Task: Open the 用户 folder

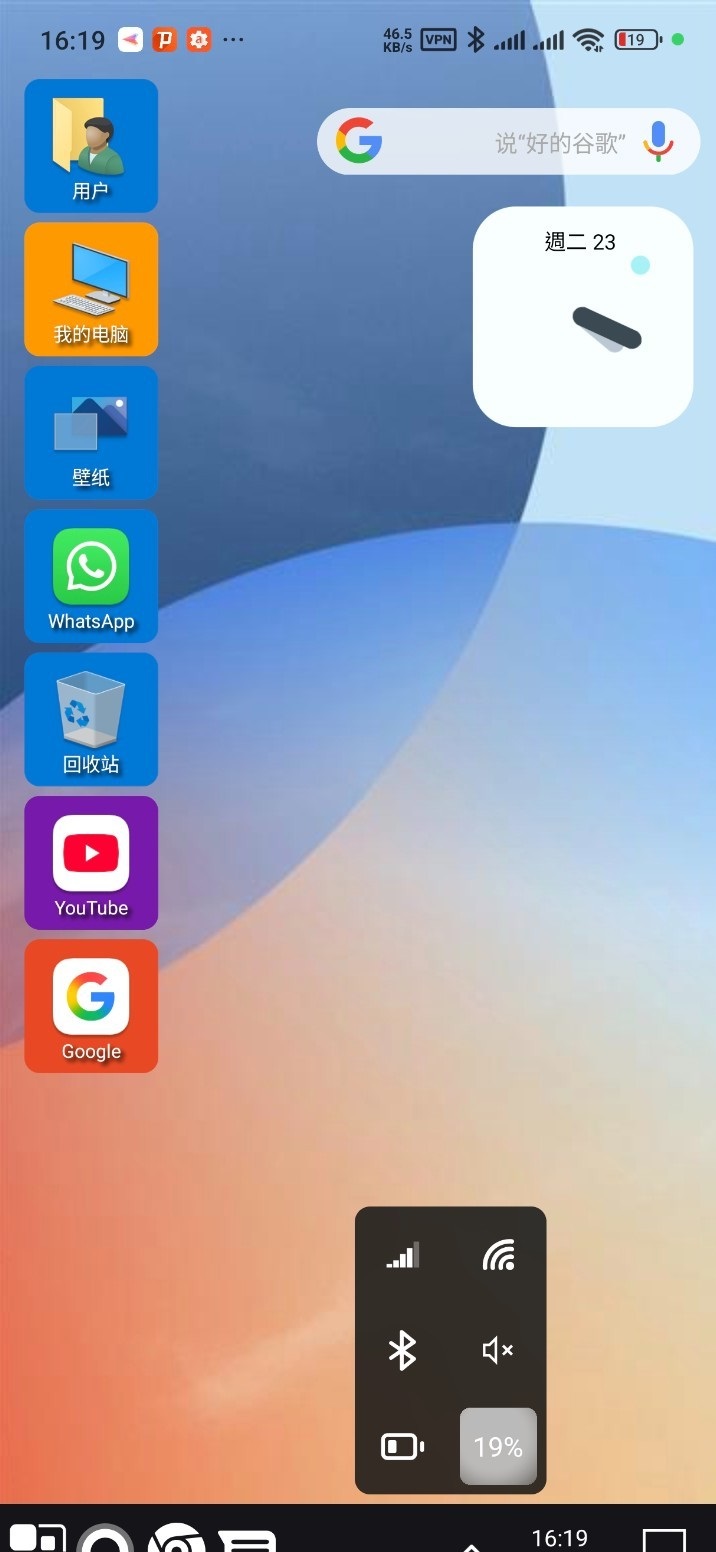Action: click(91, 146)
